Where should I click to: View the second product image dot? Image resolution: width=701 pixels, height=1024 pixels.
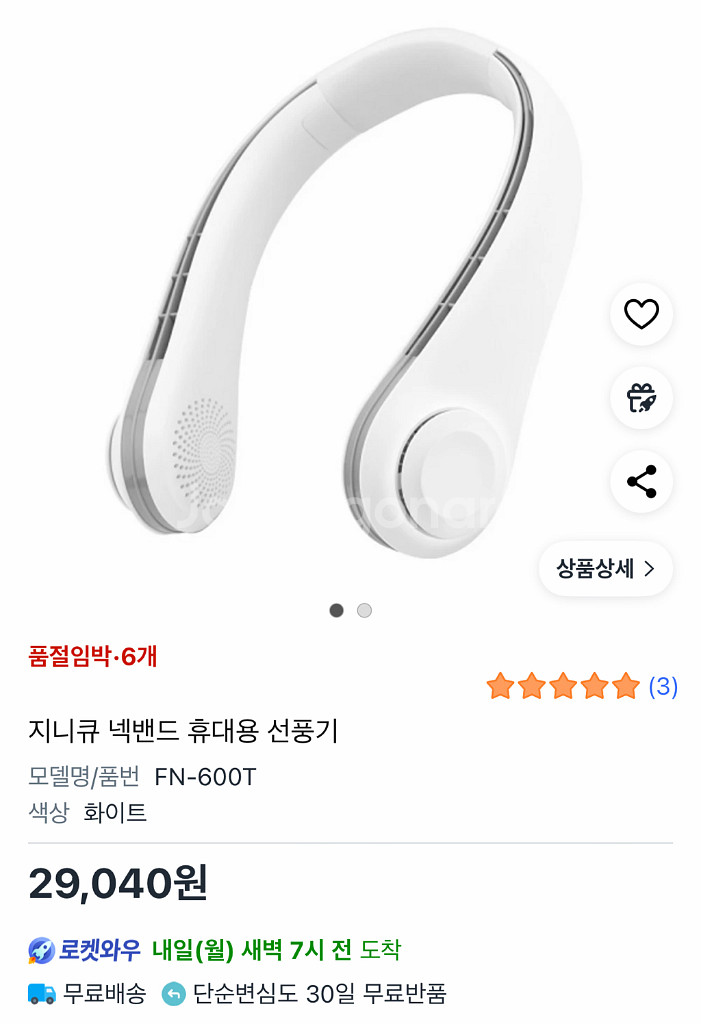364,610
